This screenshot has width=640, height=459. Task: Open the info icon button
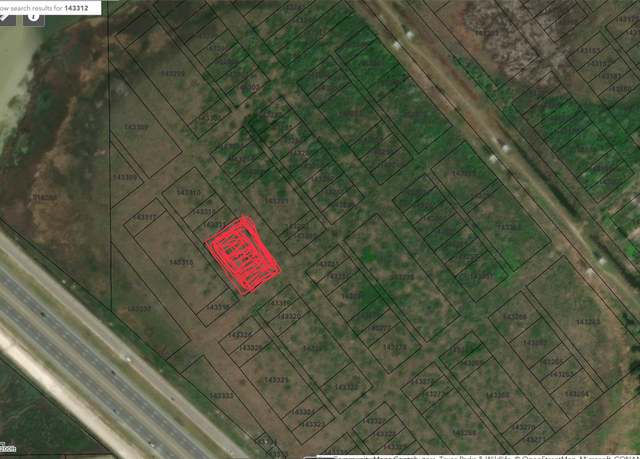33,17
